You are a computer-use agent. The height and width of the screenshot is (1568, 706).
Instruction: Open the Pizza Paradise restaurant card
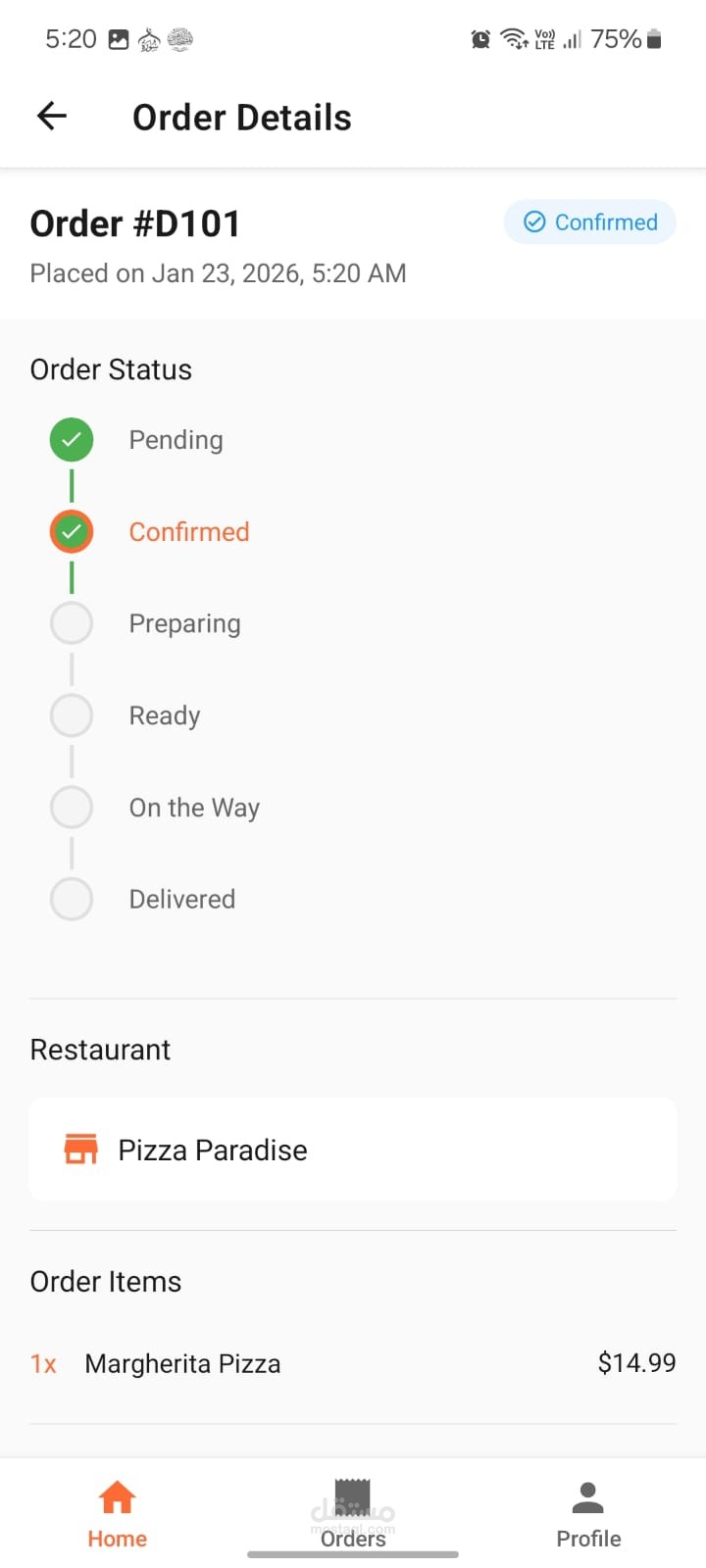353,1149
